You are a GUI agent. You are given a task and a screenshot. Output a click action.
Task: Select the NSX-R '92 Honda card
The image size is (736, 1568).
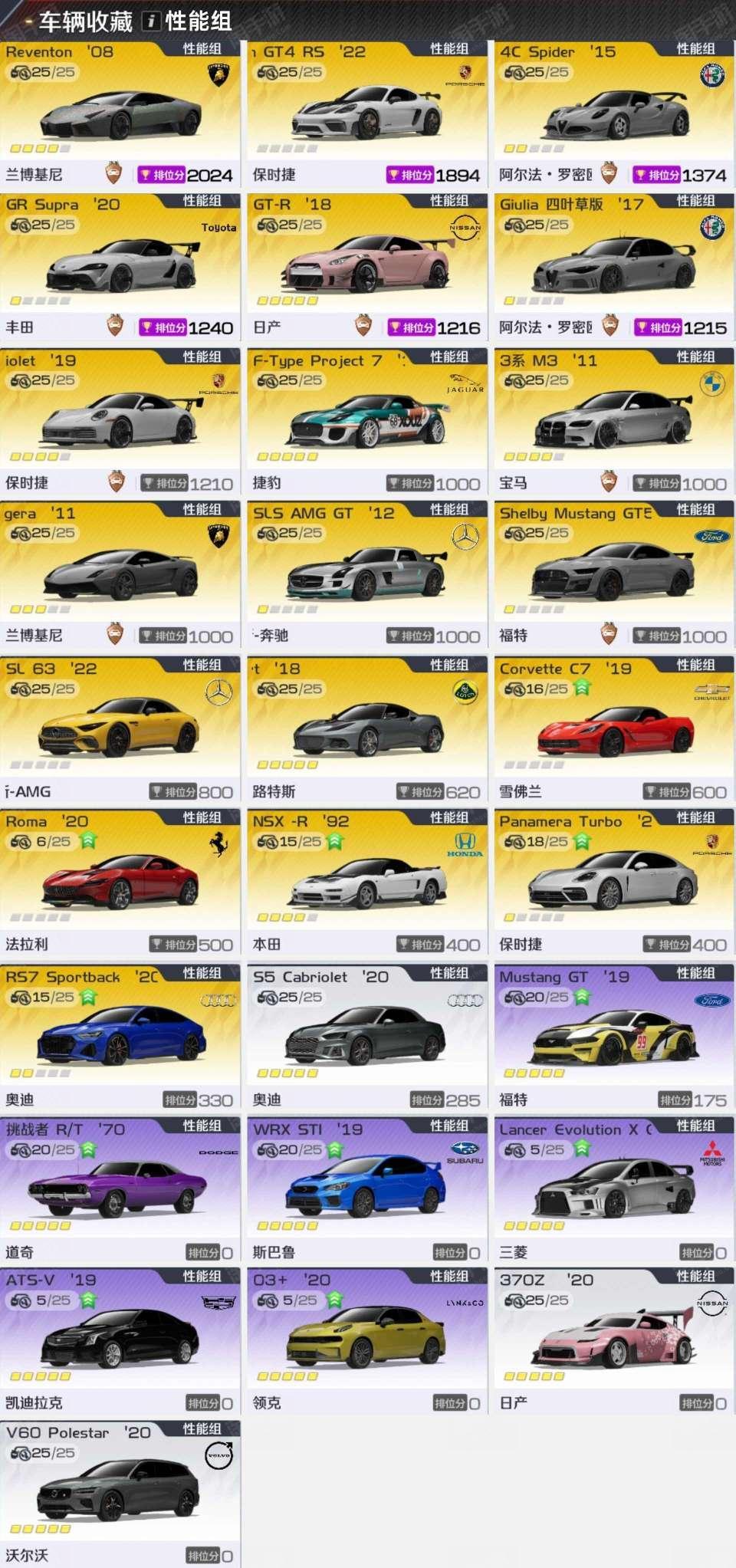pos(367,883)
